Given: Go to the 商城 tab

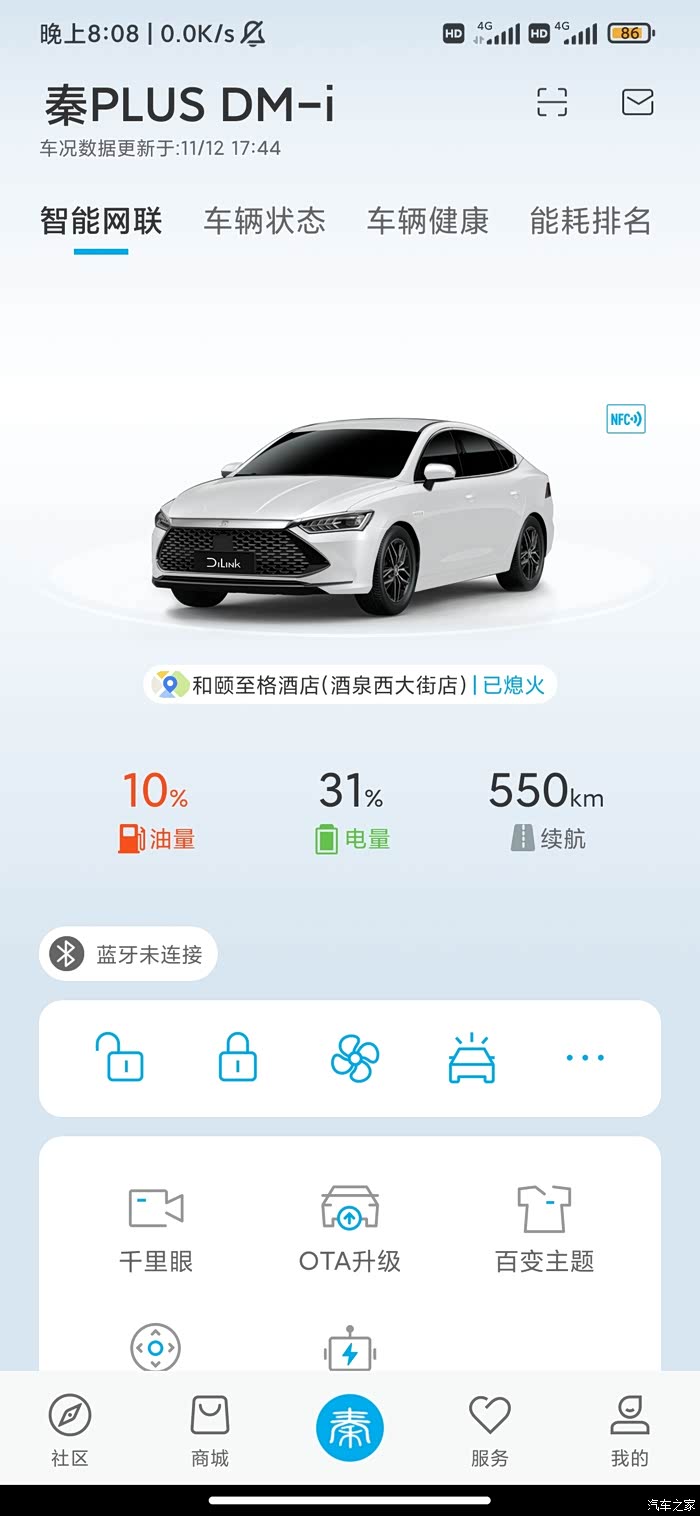Looking at the screenshot, I should 210,1430.
